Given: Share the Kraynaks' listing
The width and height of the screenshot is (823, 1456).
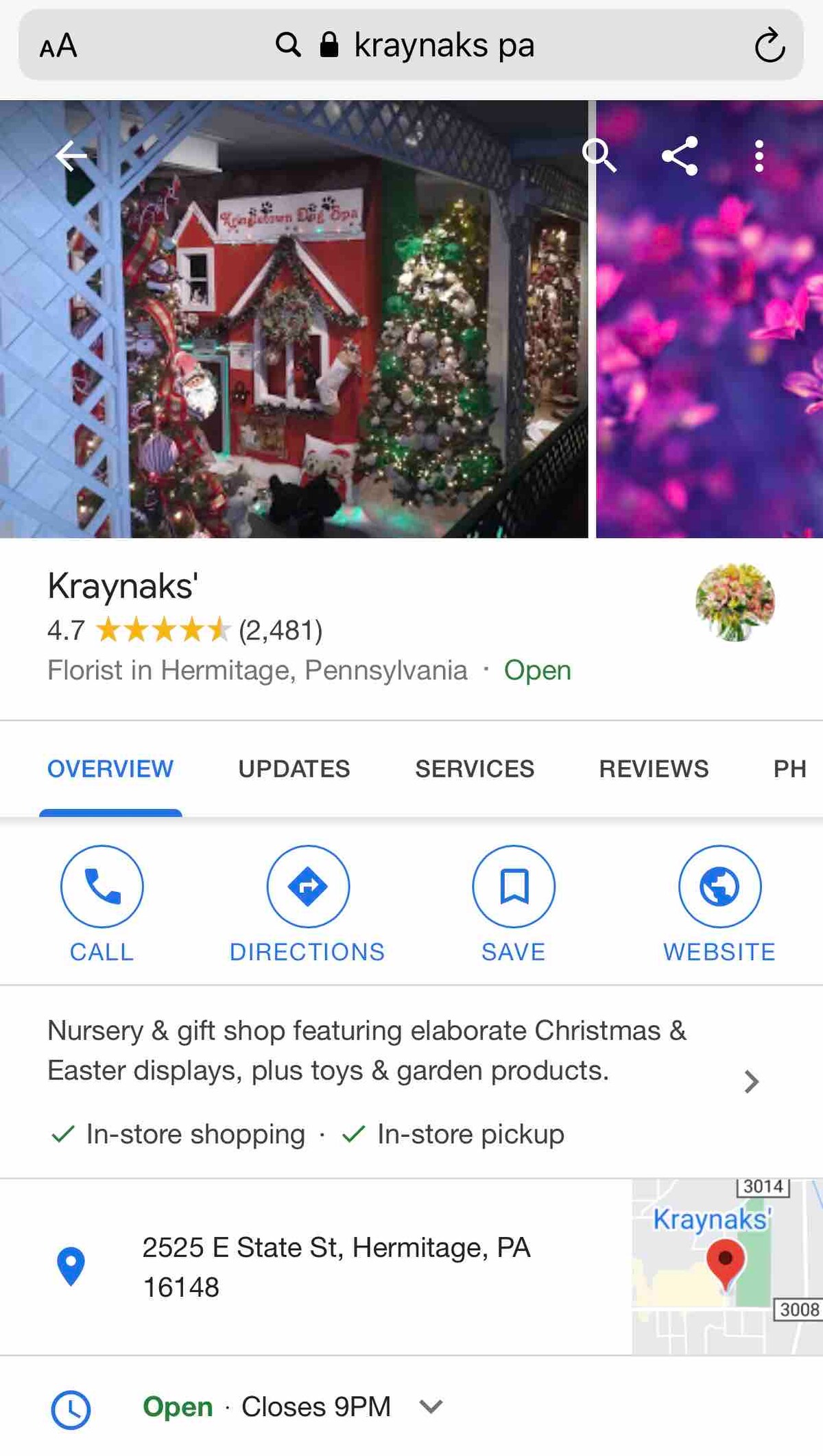Looking at the screenshot, I should [680, 156].
